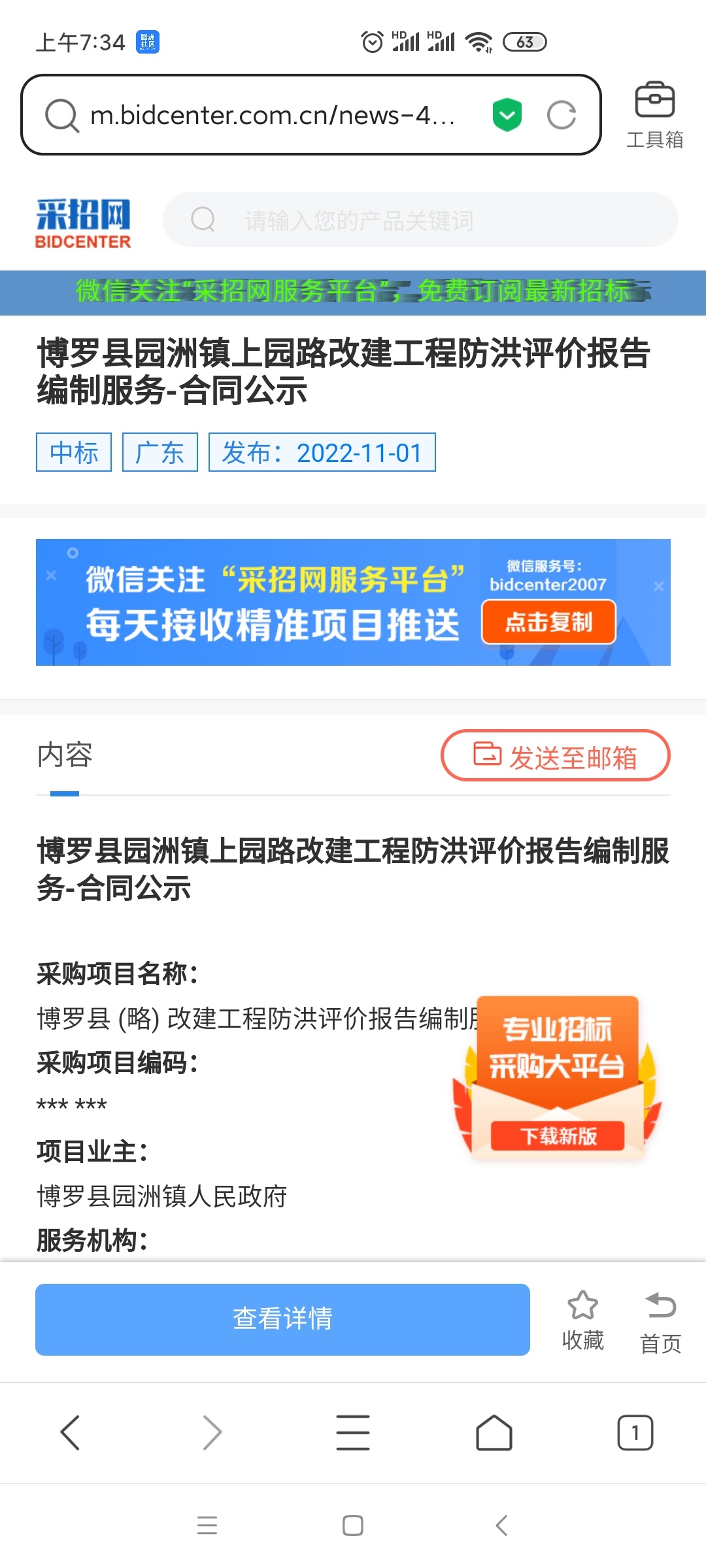This screenshot has width=706, height=1568.
Task: Reload the page with refresh icon
Action: [x=561, y=115]
